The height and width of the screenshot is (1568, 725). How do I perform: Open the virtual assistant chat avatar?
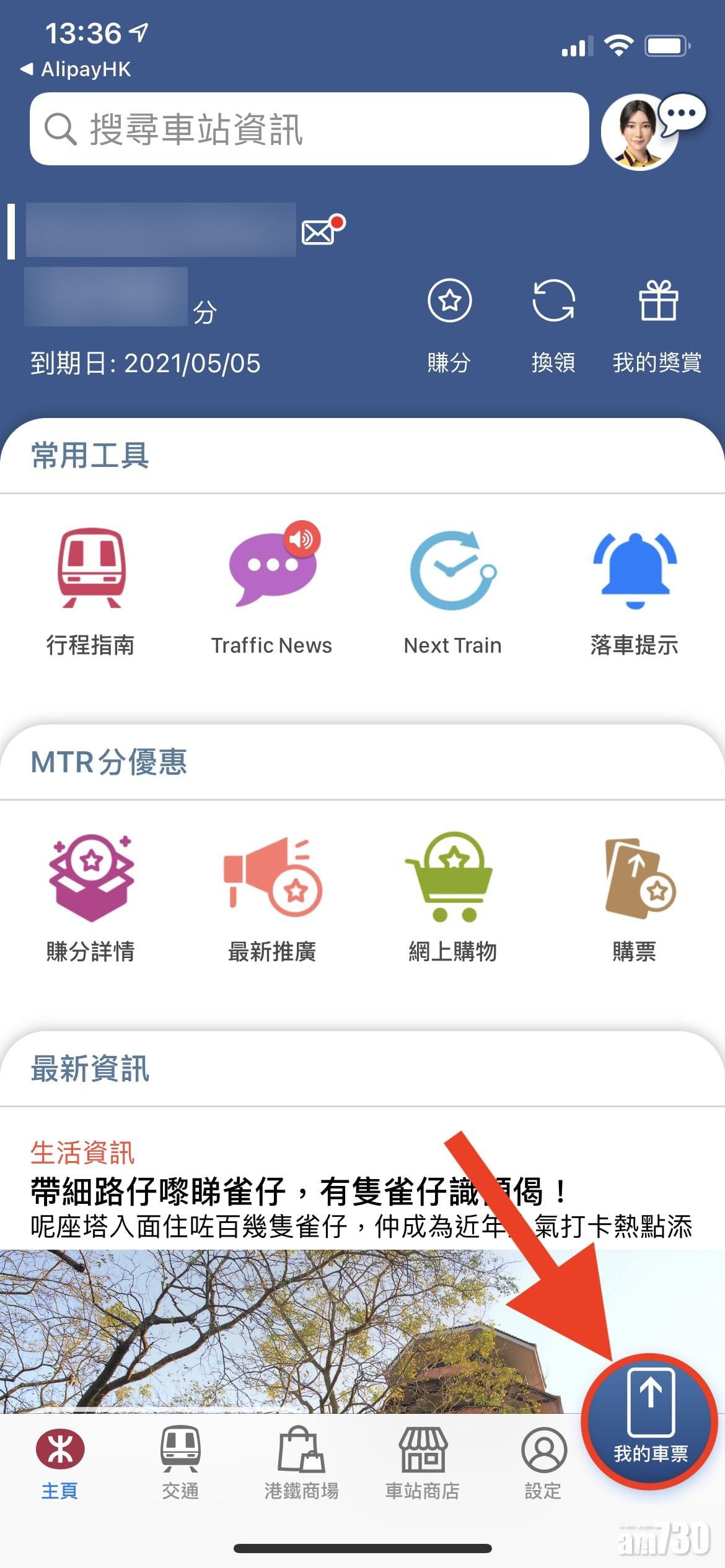[640, 132]
